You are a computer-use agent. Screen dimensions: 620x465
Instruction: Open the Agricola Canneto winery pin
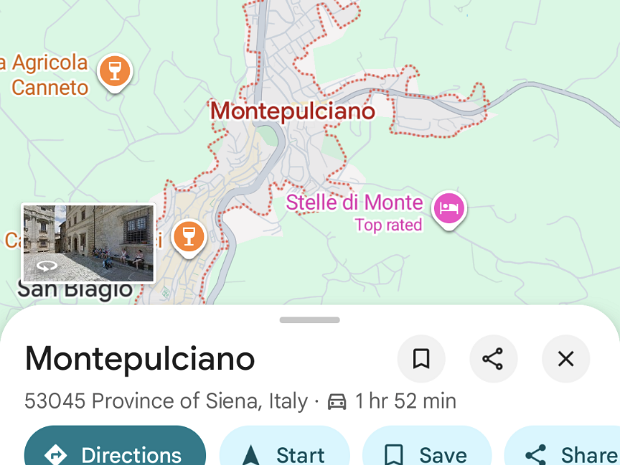[x=115, y=71]
